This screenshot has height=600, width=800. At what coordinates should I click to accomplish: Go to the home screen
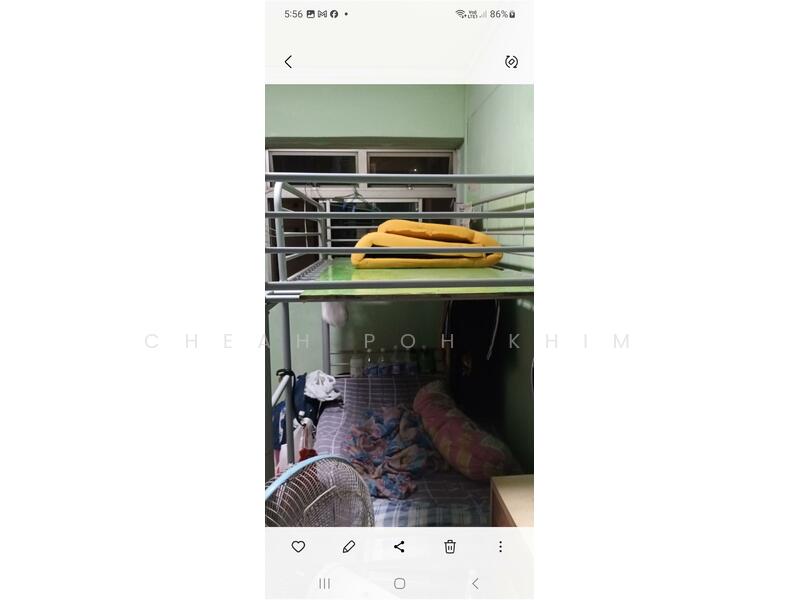[x=399, y=583]
